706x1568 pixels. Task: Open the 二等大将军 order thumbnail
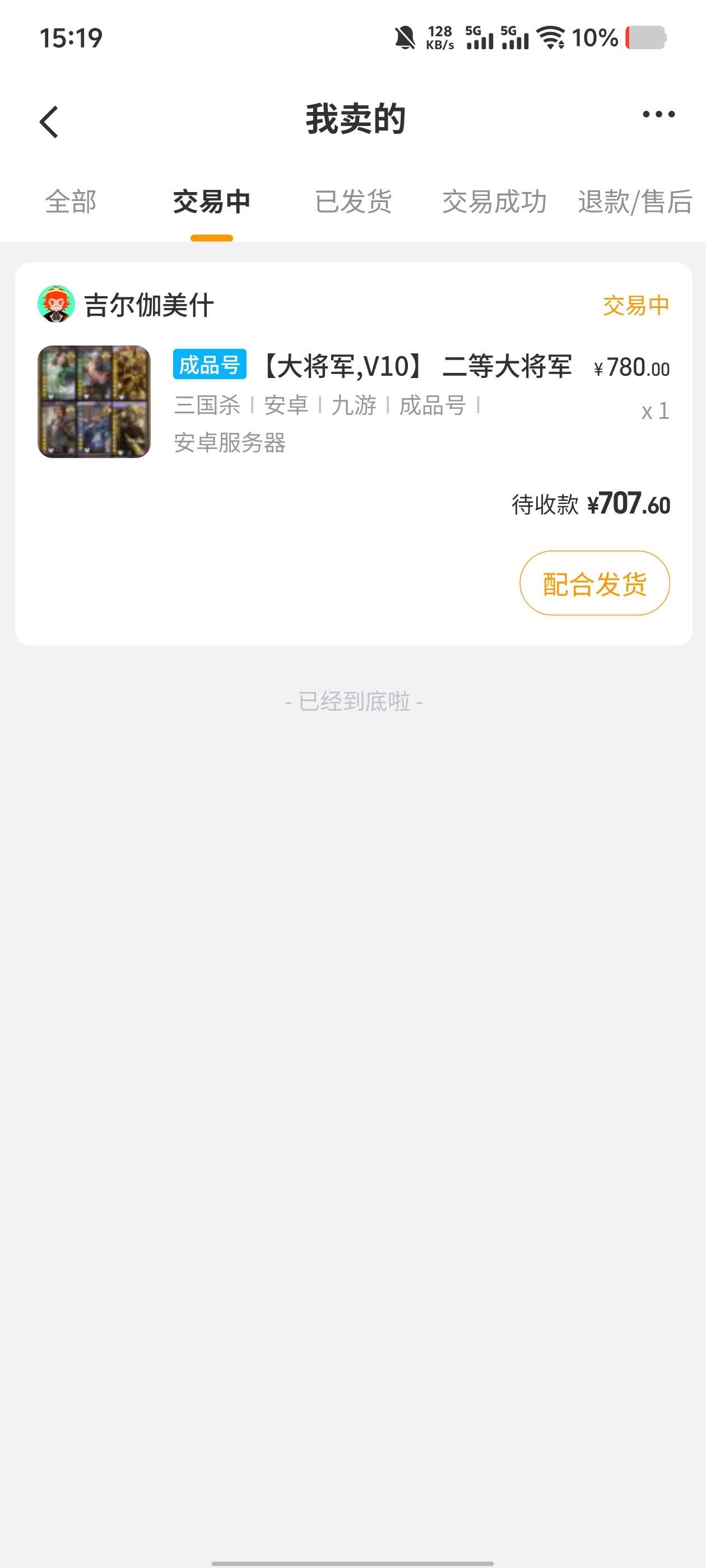[x=94, y=402]
